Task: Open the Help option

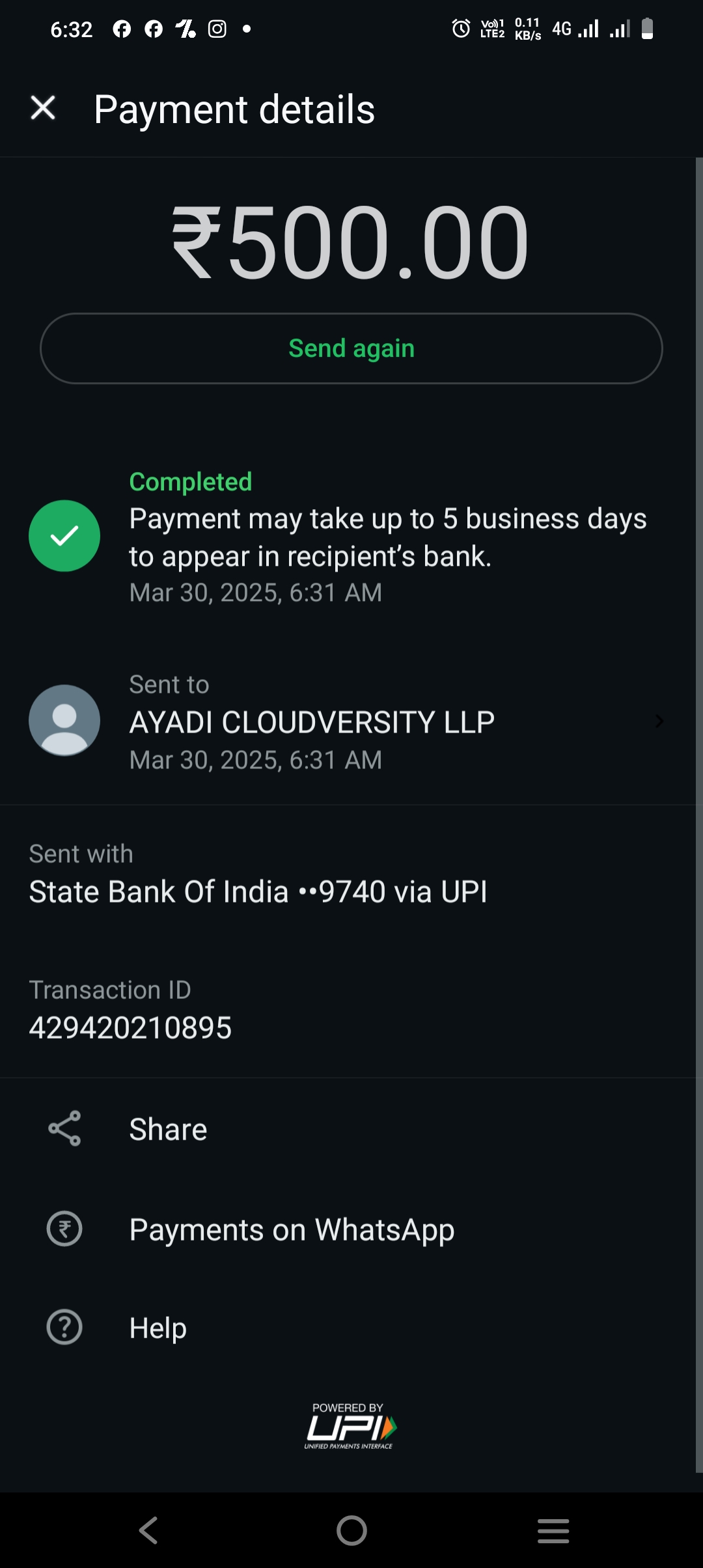Action: click(158, 1328)
